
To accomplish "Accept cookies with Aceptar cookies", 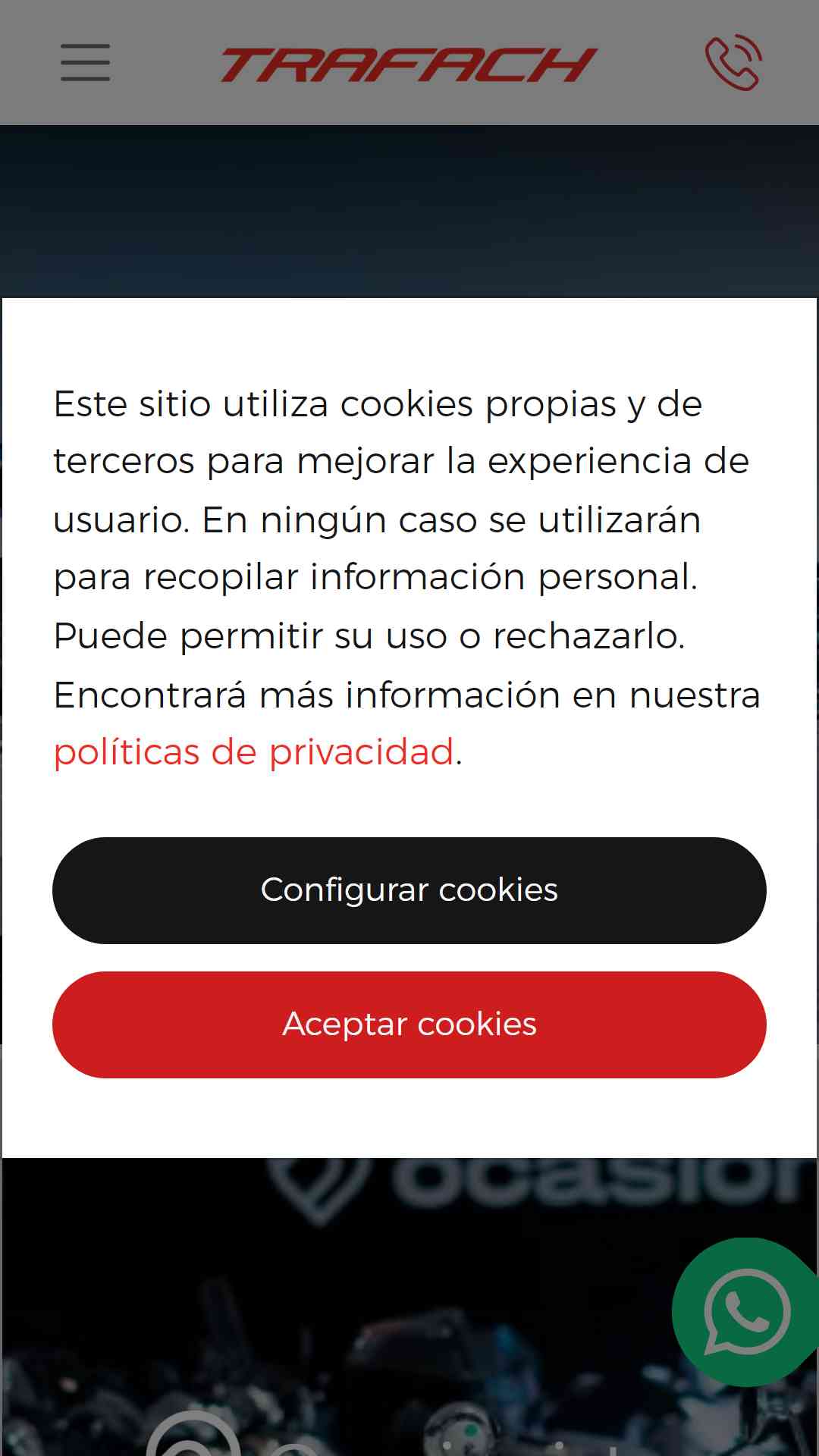I will click(409, 1025).
